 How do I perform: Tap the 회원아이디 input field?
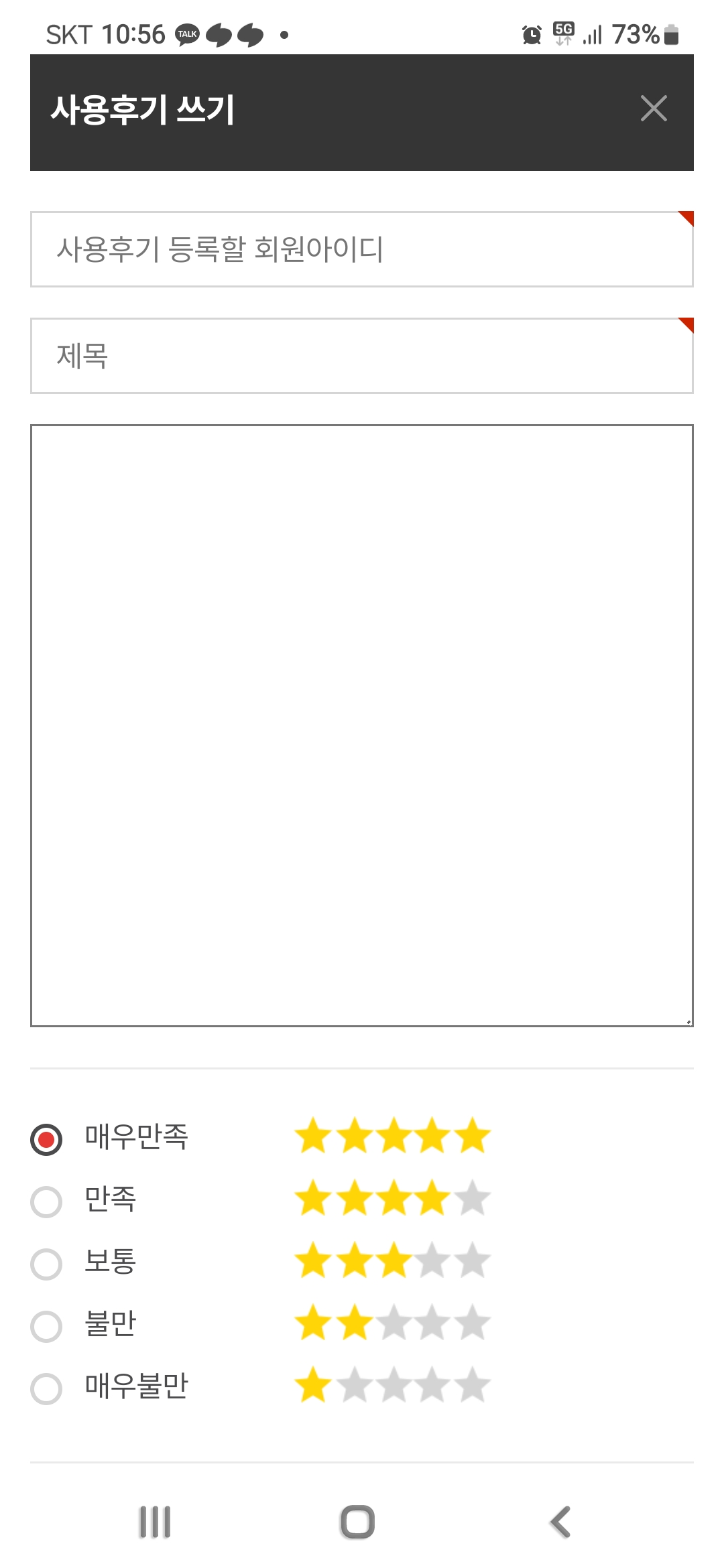[x=361, y=249]
